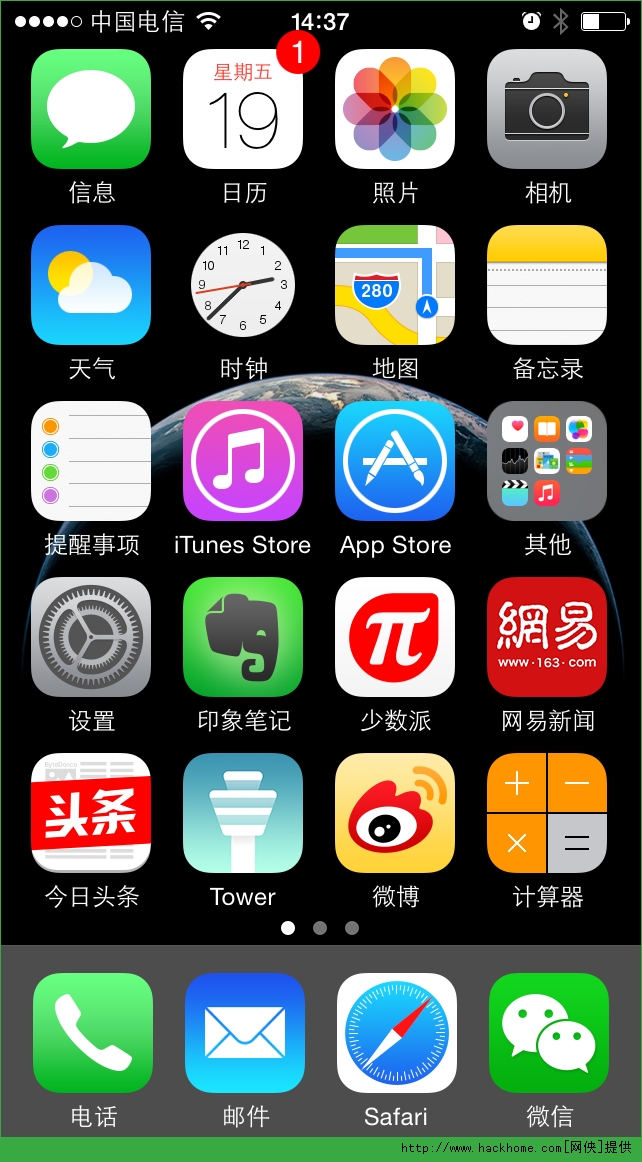This screenshot has height=1162, width=642.
Task: Open the 网易新闻 news app
Action: 547,637
